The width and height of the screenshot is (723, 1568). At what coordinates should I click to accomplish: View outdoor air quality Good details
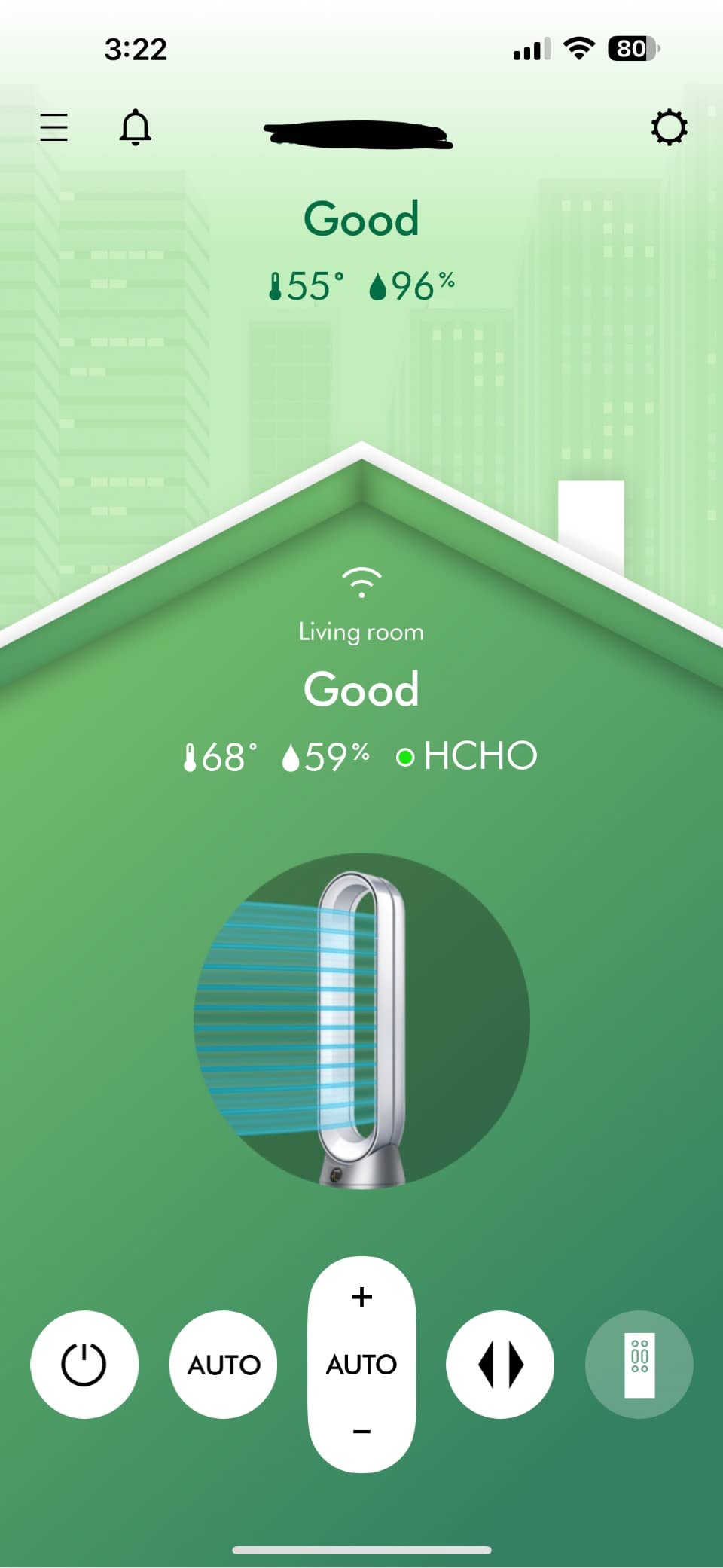coord(361,219)
